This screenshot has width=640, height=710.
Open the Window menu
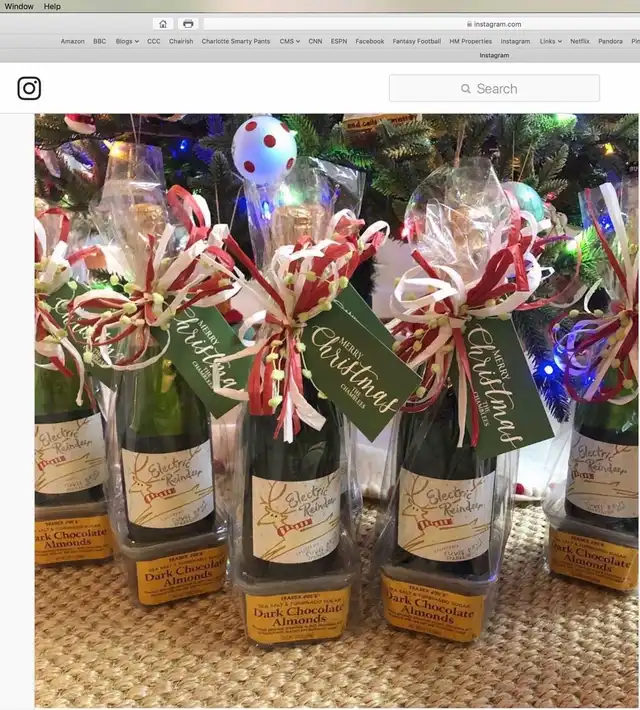19,6
